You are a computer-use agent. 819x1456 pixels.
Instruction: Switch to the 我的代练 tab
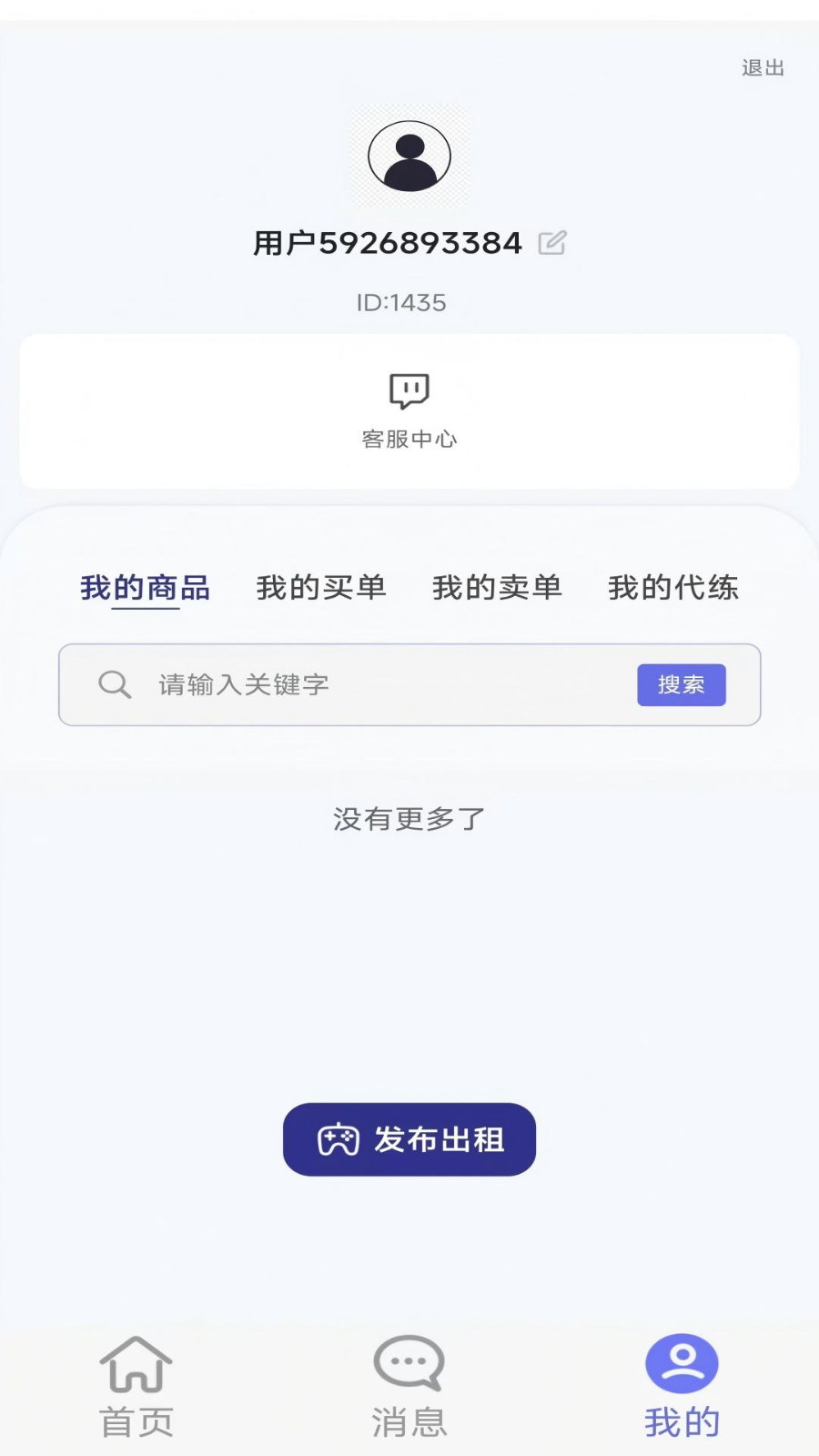[x=673, y=588]
